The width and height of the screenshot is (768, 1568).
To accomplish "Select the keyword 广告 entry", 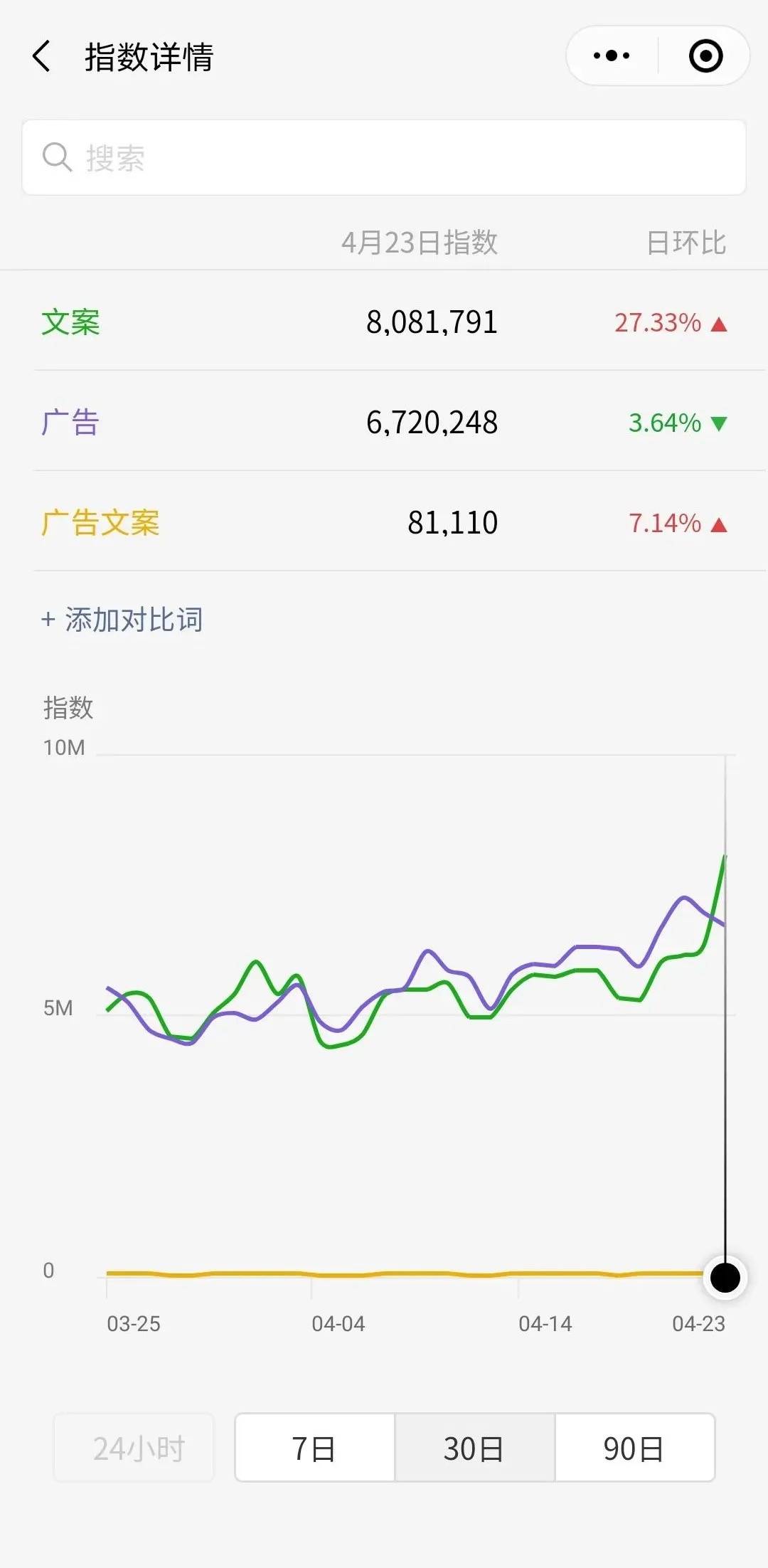I will pos(69,424).
